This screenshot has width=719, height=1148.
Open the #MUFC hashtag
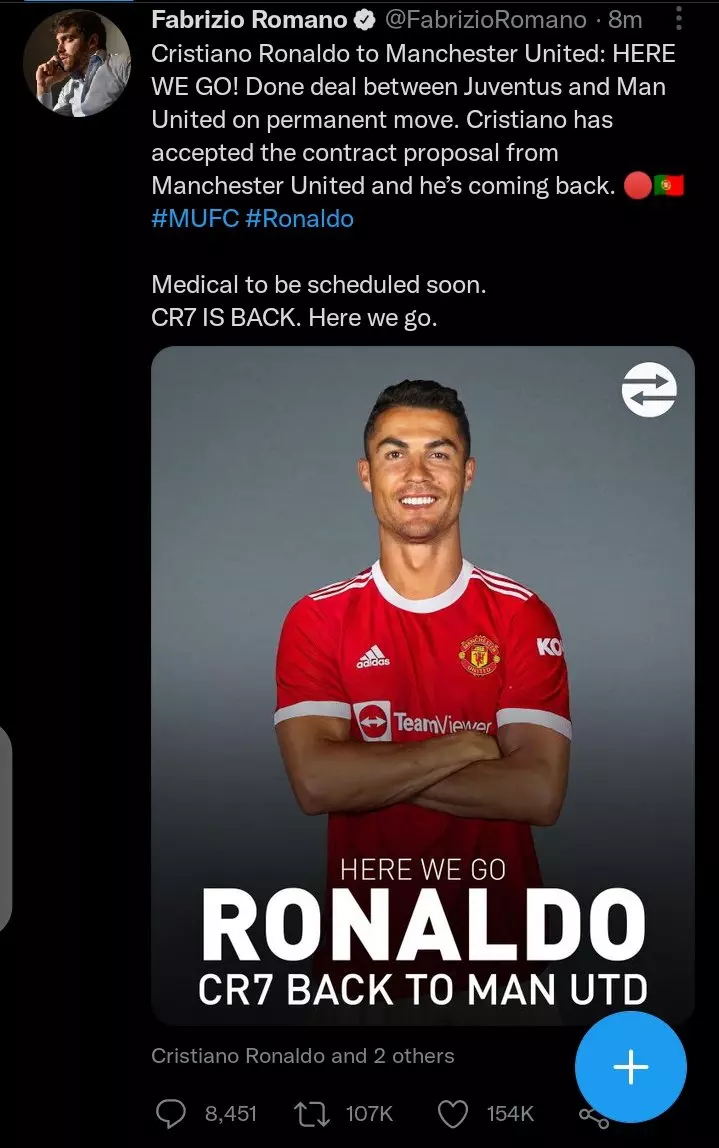point(194,218)
